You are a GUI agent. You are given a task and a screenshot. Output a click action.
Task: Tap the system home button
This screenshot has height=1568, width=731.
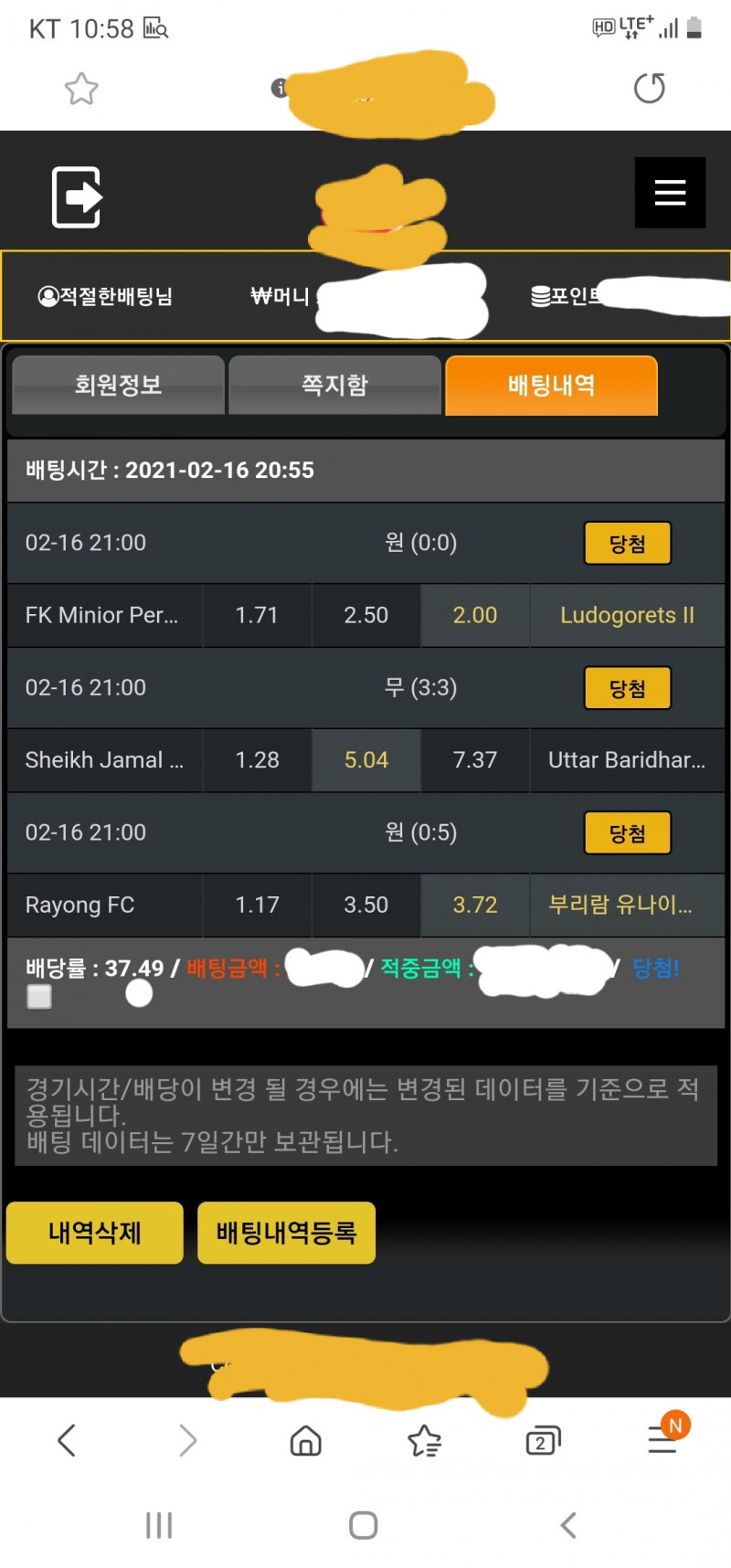pyautogui.click(x=364, y=1524)
